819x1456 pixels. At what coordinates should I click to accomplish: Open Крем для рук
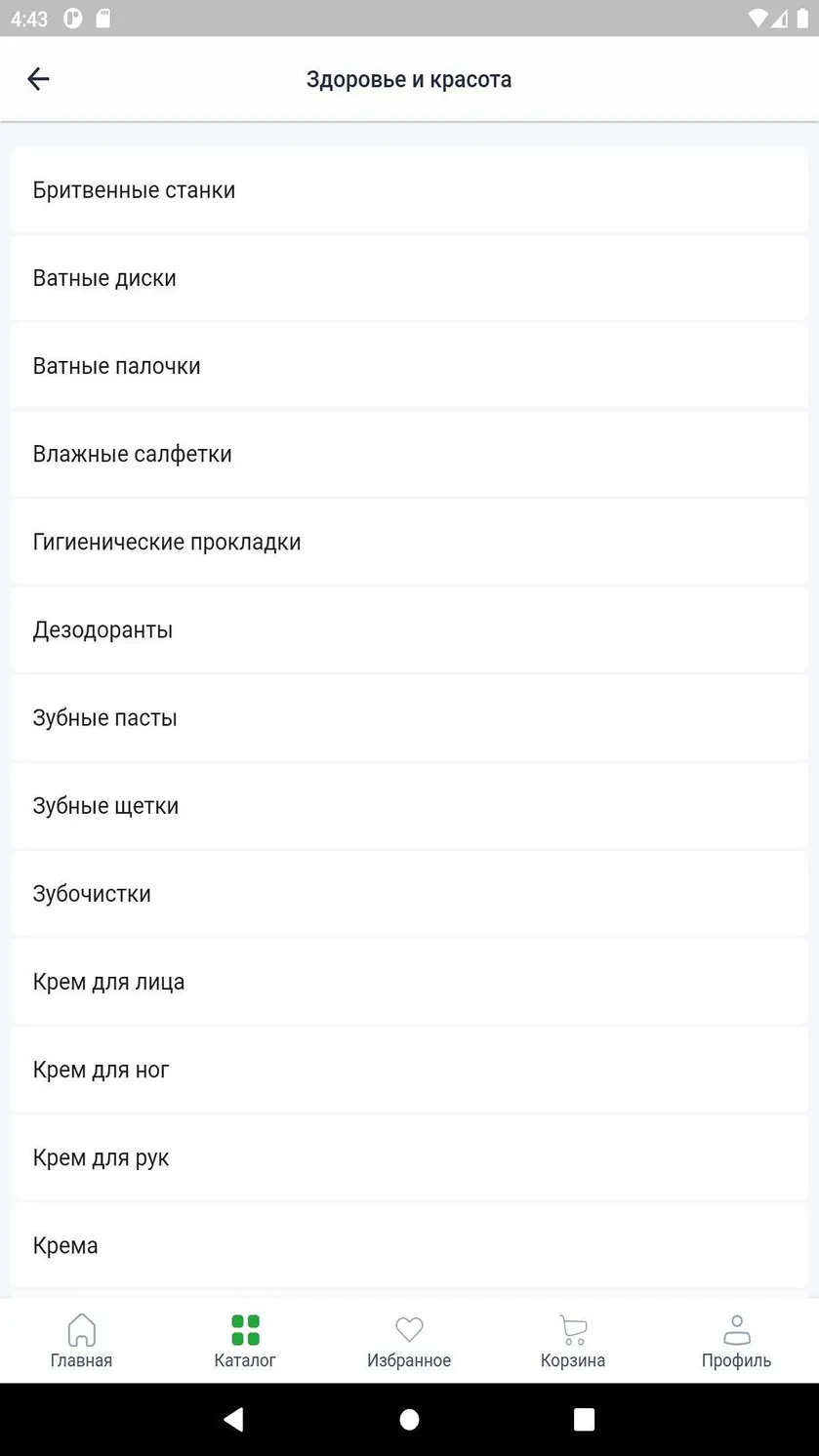[x=409, y=1157]
